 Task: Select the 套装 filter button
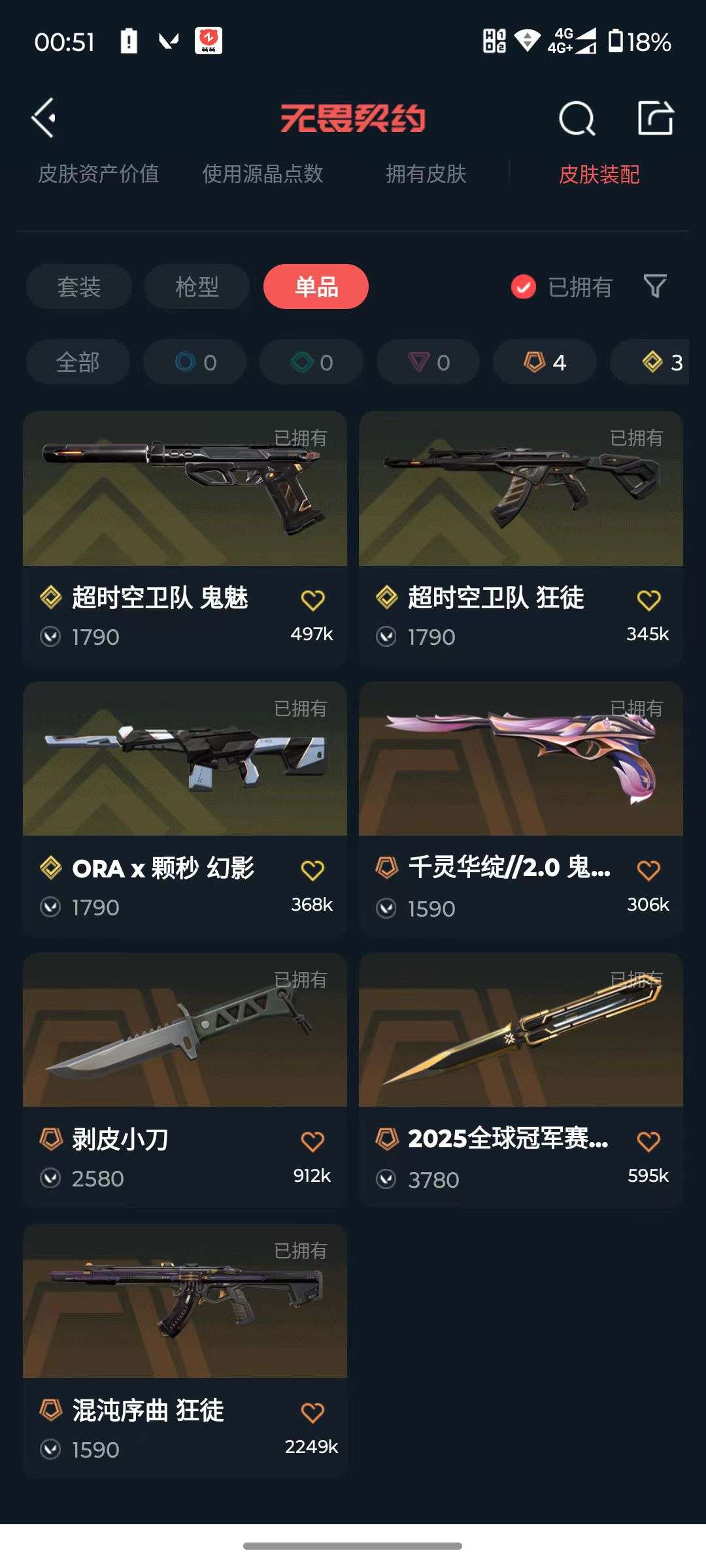(78, 287)
